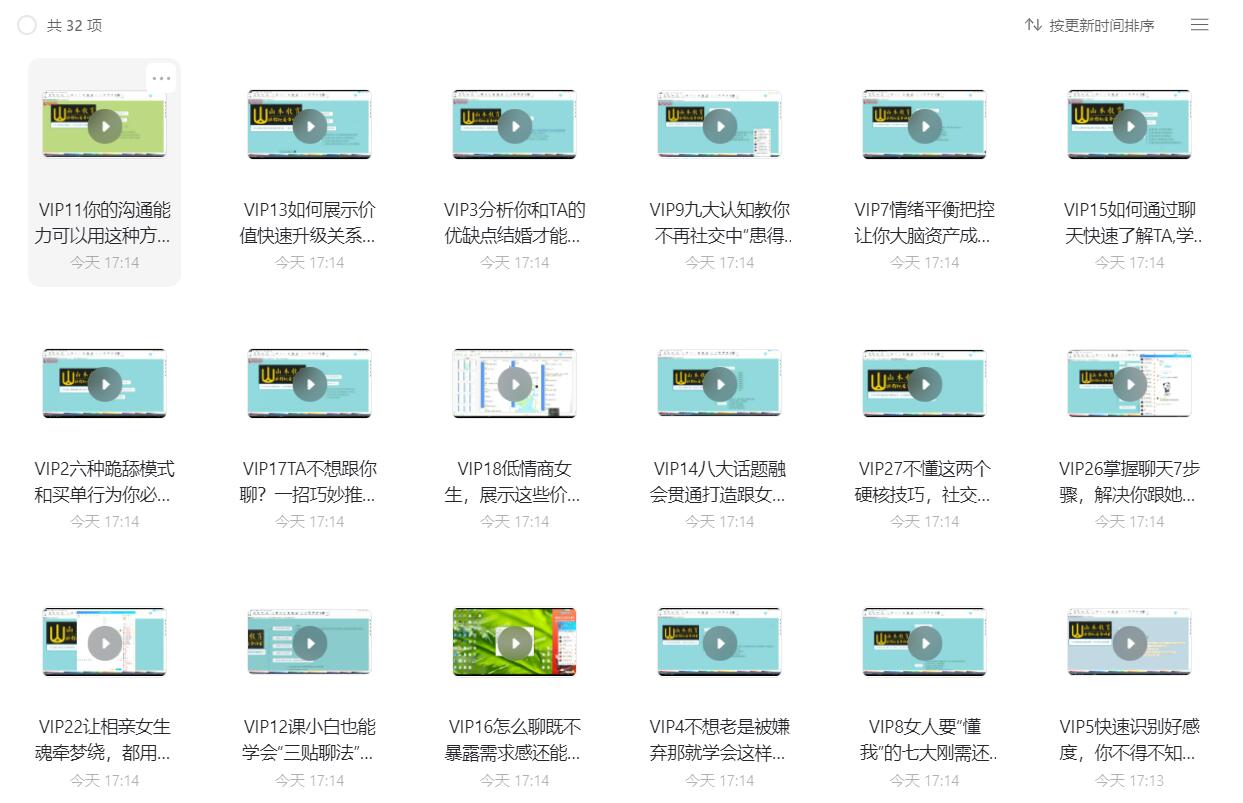Play the VIP26掌握聊天7步骤 video

click(1129, 384)
